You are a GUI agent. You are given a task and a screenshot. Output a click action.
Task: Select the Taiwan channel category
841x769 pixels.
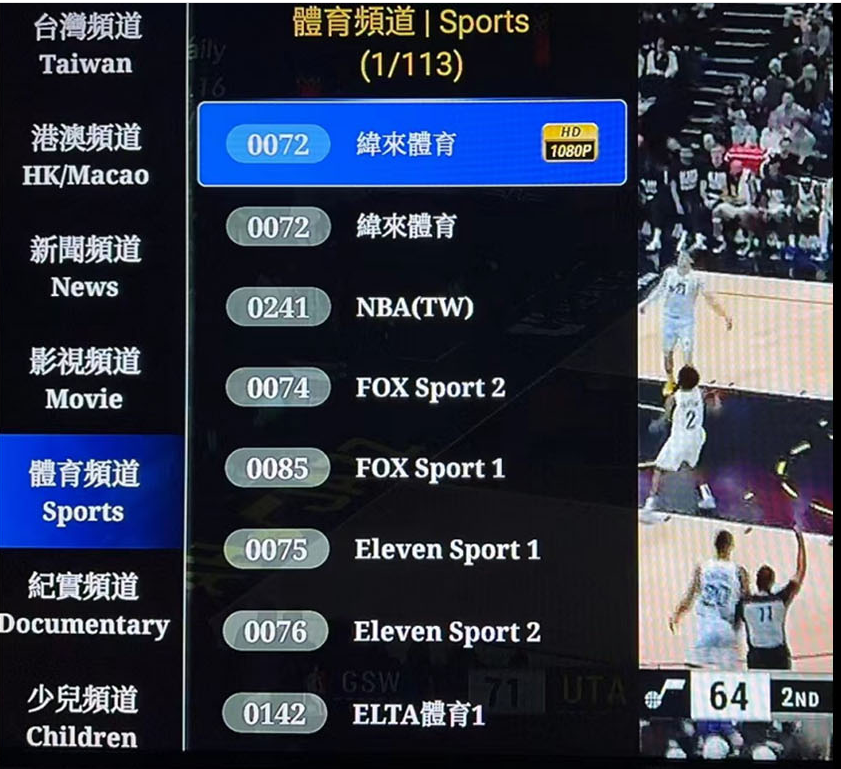coord(86,45)
